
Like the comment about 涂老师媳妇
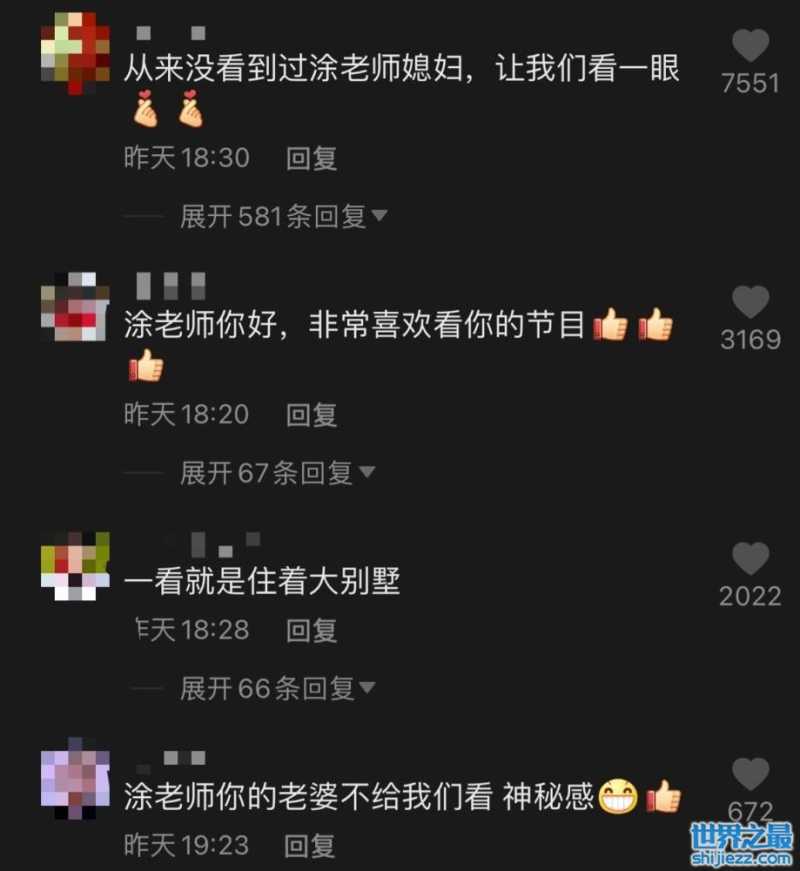750,47
